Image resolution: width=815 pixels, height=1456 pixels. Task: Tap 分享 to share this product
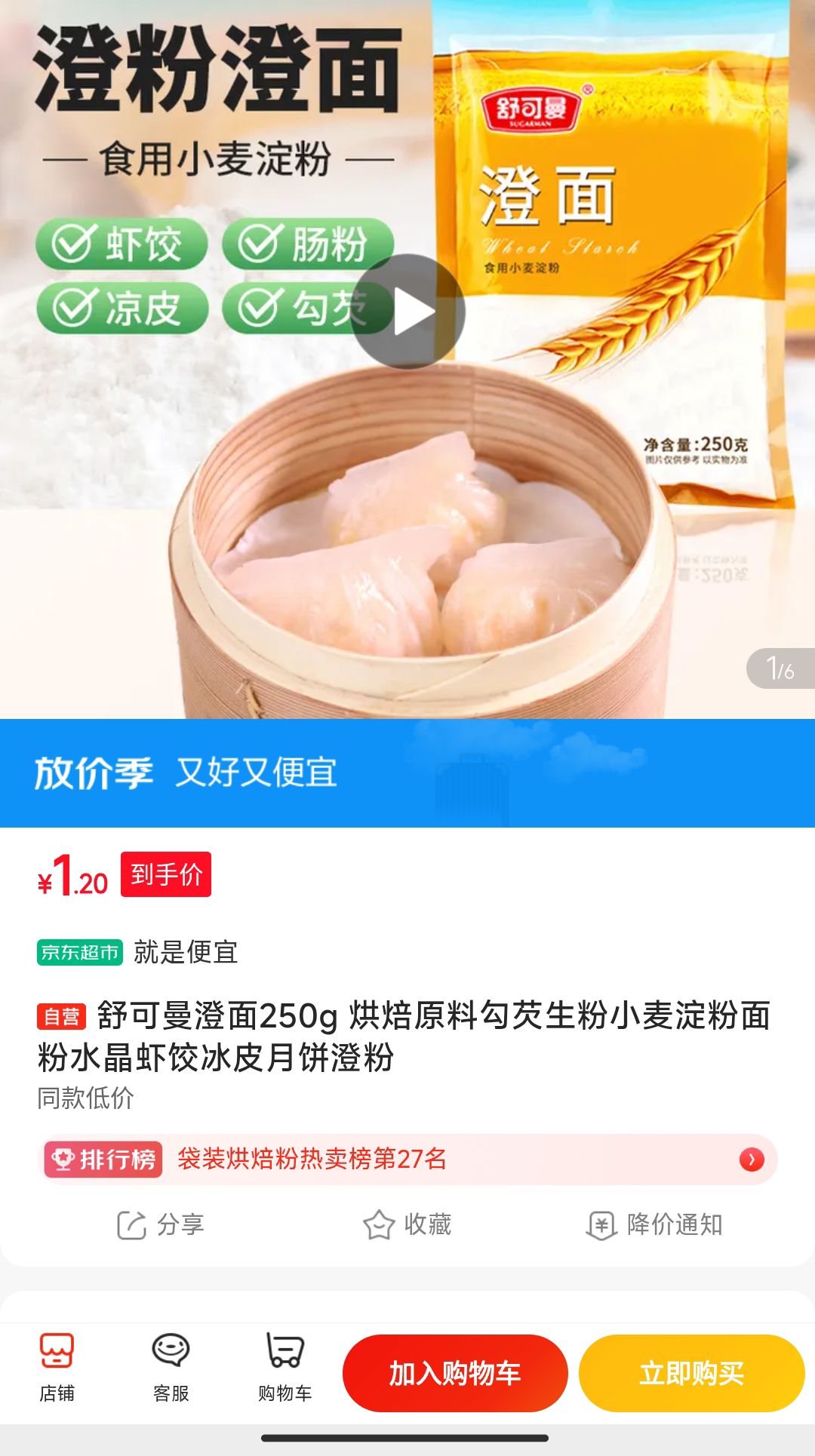tap(160, 1224)
